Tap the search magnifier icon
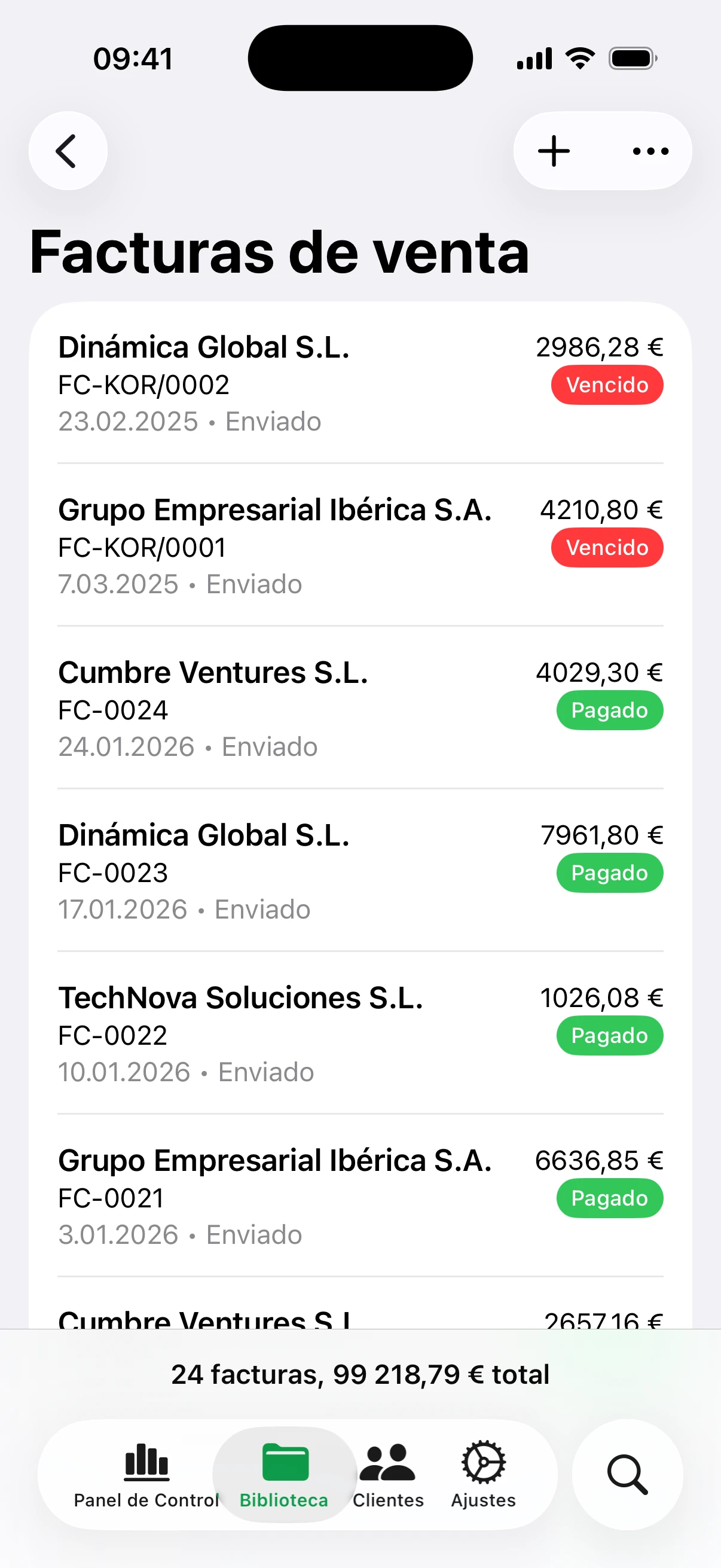Screen dimensions: 721x1568 point(625,1473)
